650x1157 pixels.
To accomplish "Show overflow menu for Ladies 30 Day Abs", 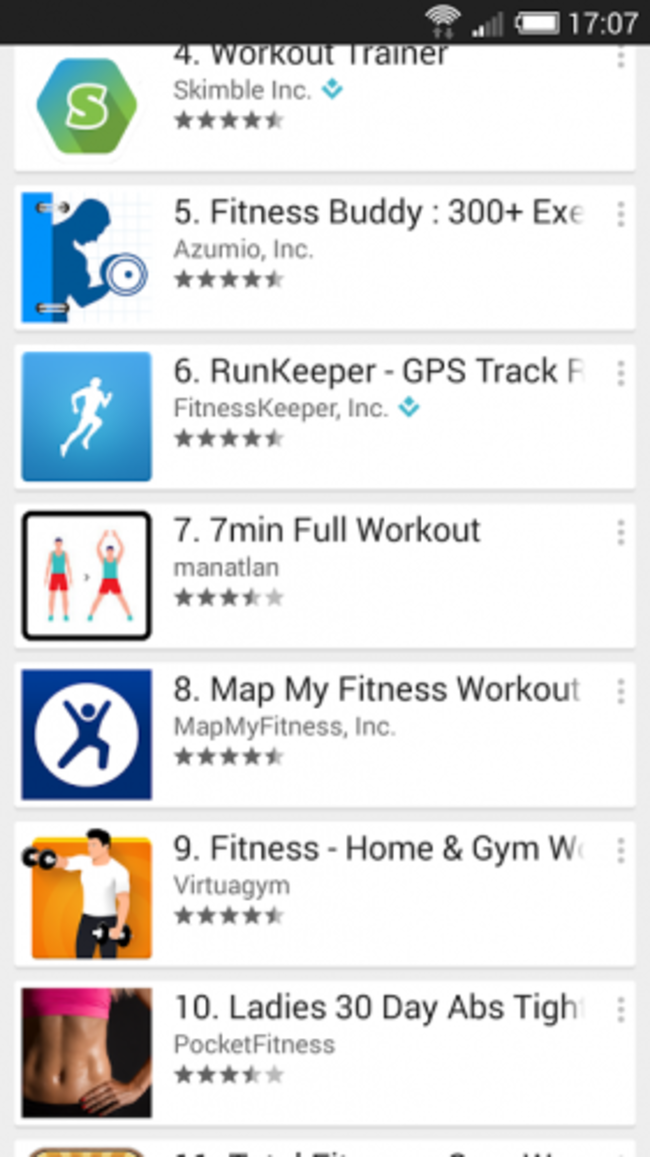I will point(620,1009).
